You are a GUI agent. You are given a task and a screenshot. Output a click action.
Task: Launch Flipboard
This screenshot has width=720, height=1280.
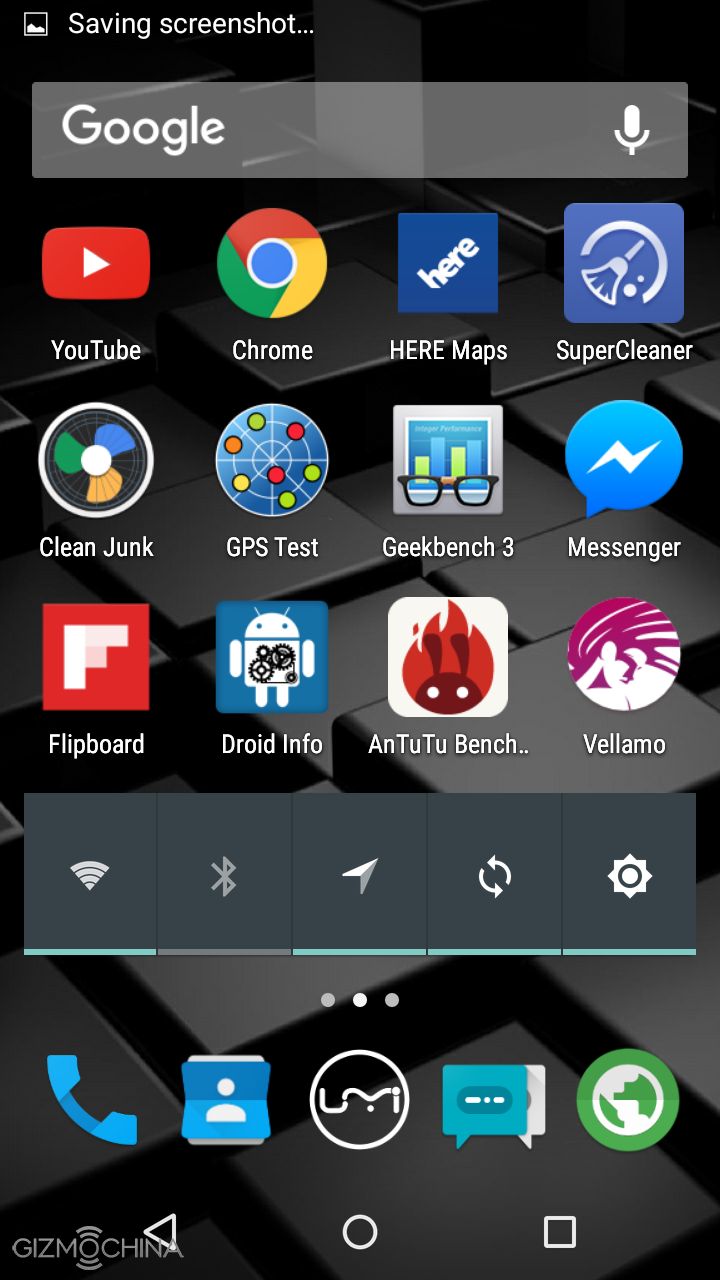coord(96,658)
